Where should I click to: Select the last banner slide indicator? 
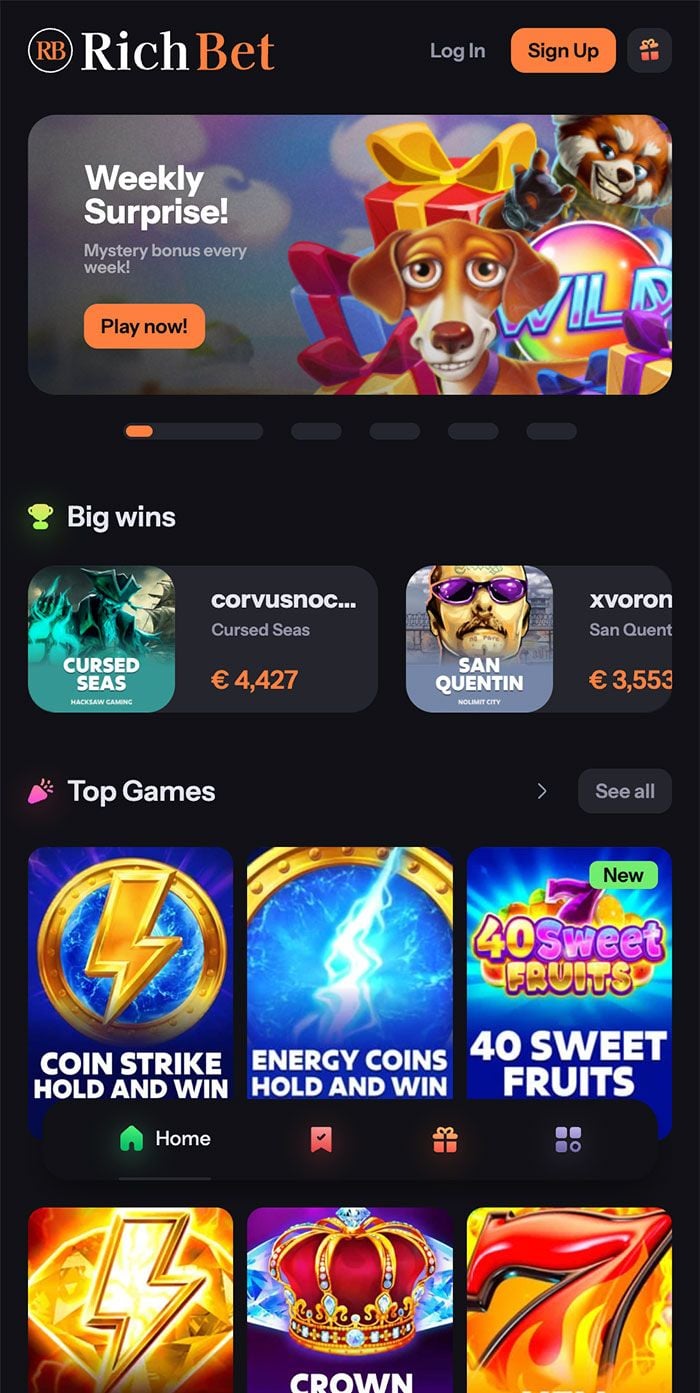551,431
